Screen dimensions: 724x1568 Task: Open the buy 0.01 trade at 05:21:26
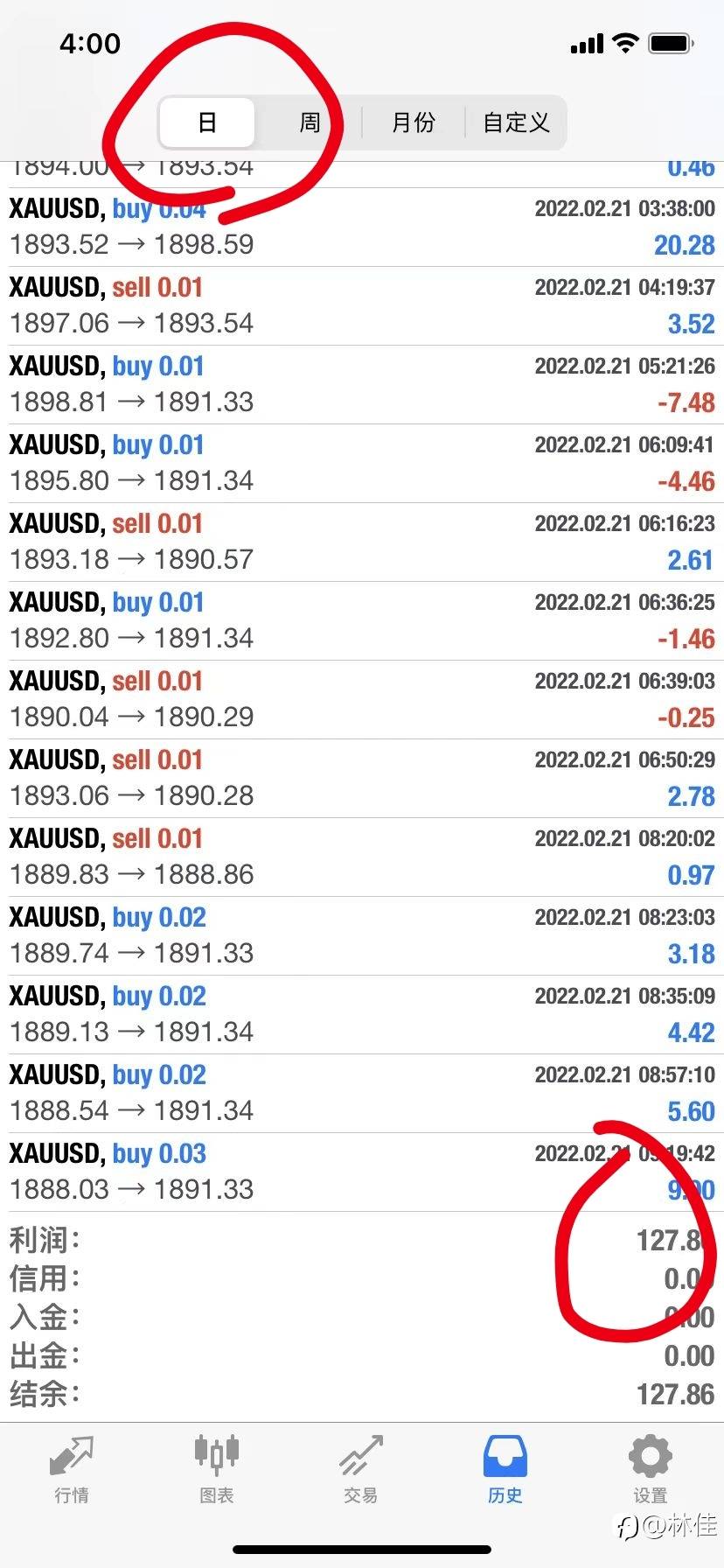(362, 385)
